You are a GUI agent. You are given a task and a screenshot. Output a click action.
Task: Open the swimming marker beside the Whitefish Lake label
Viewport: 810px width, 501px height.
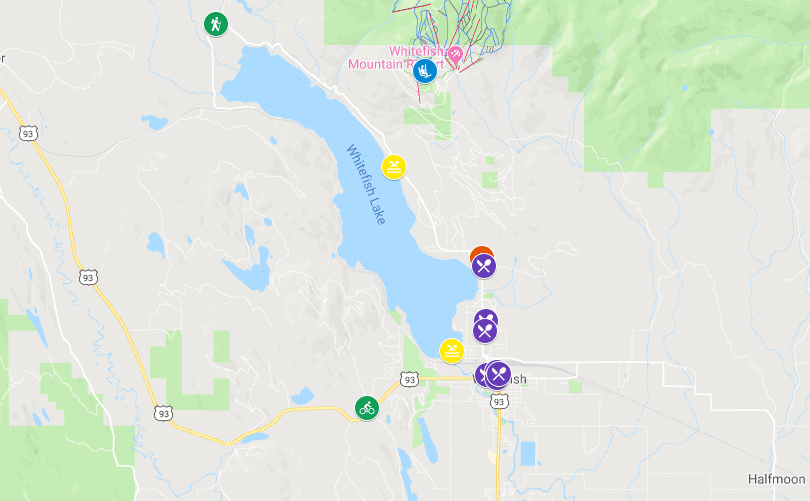(395, 165)
